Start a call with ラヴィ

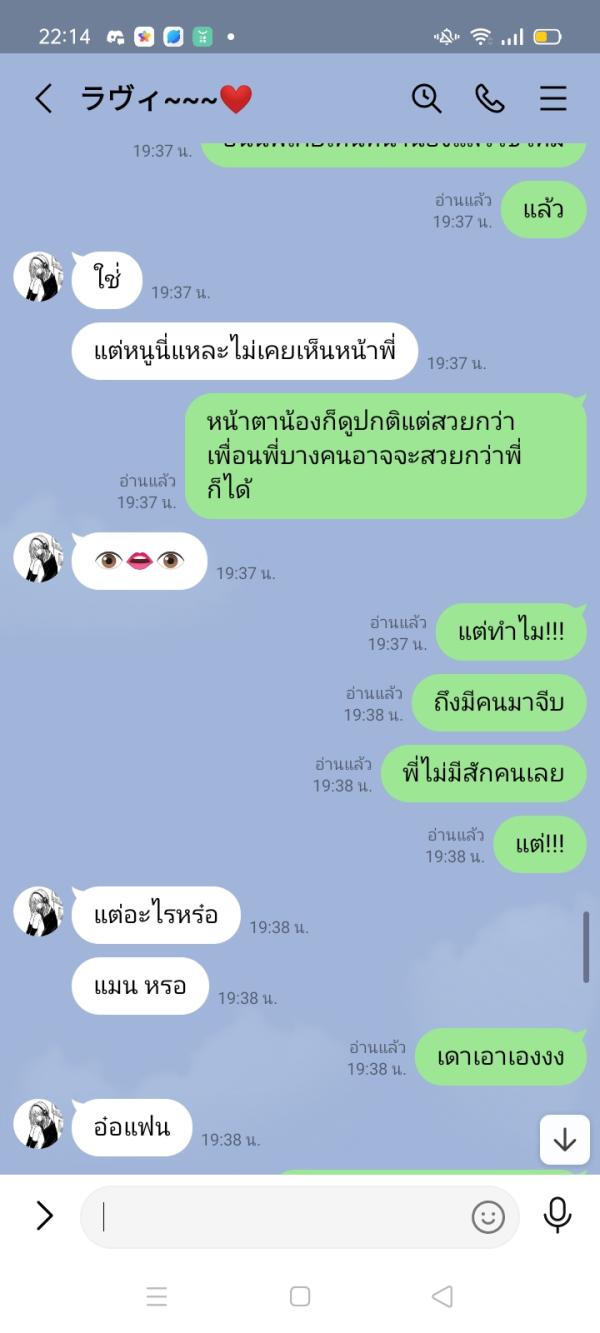click(490, 98)
